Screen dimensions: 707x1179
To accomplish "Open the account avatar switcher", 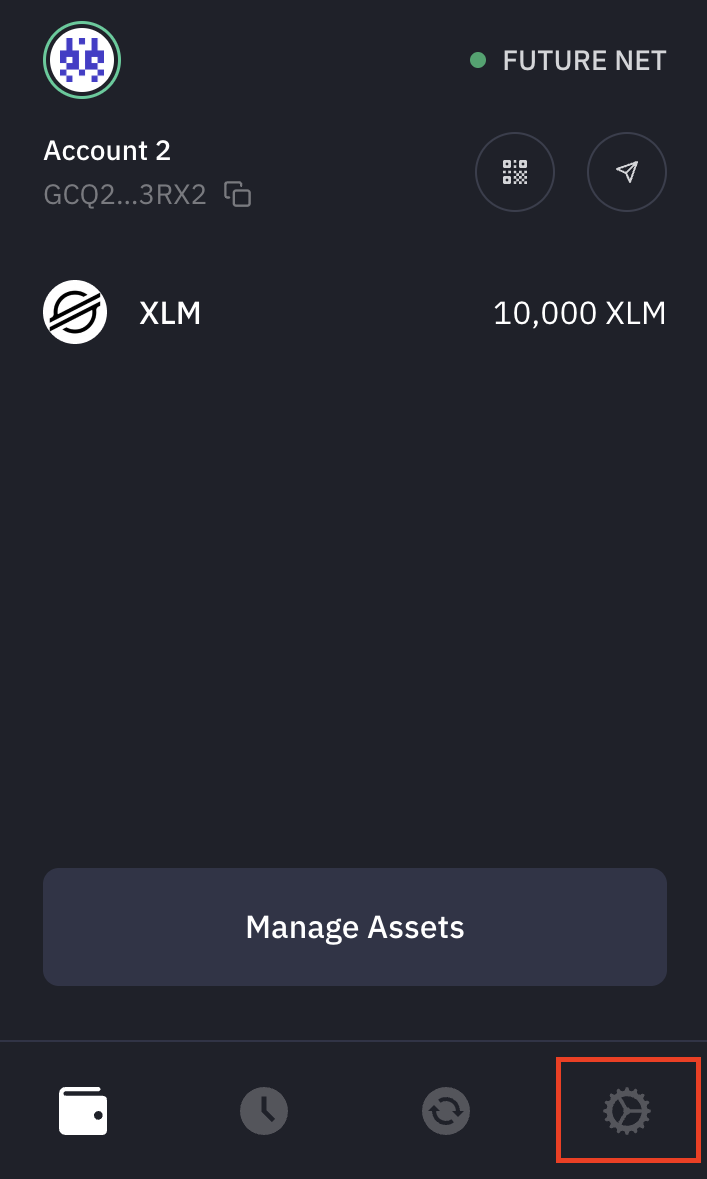I will 82,60.
